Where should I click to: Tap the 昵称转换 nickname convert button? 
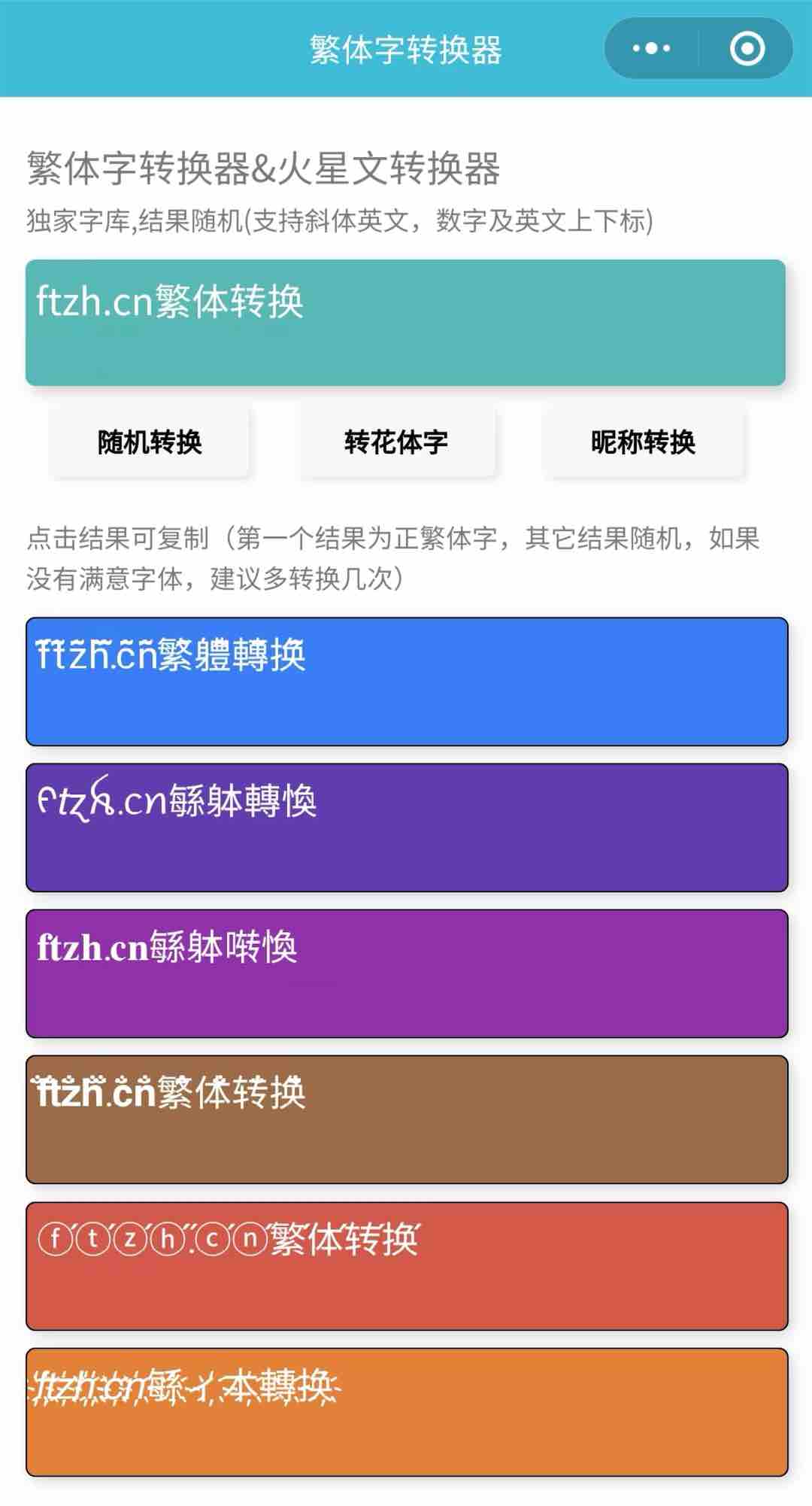coord(645,444)
